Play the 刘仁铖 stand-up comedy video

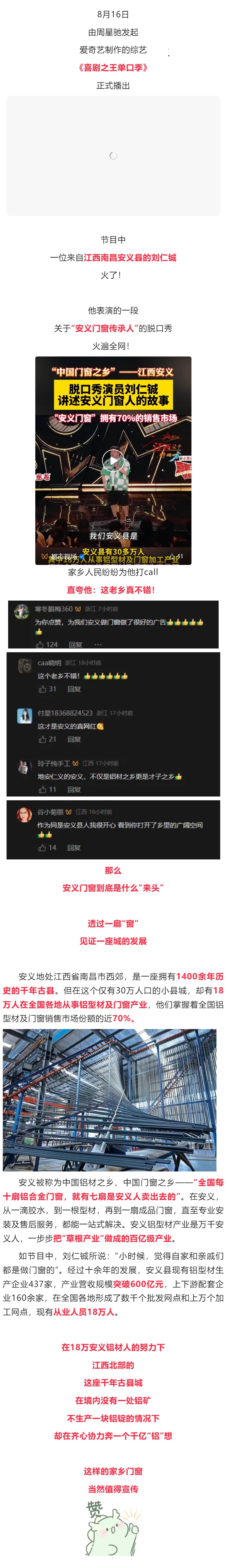pyautogui.click(x=113, y=460)
